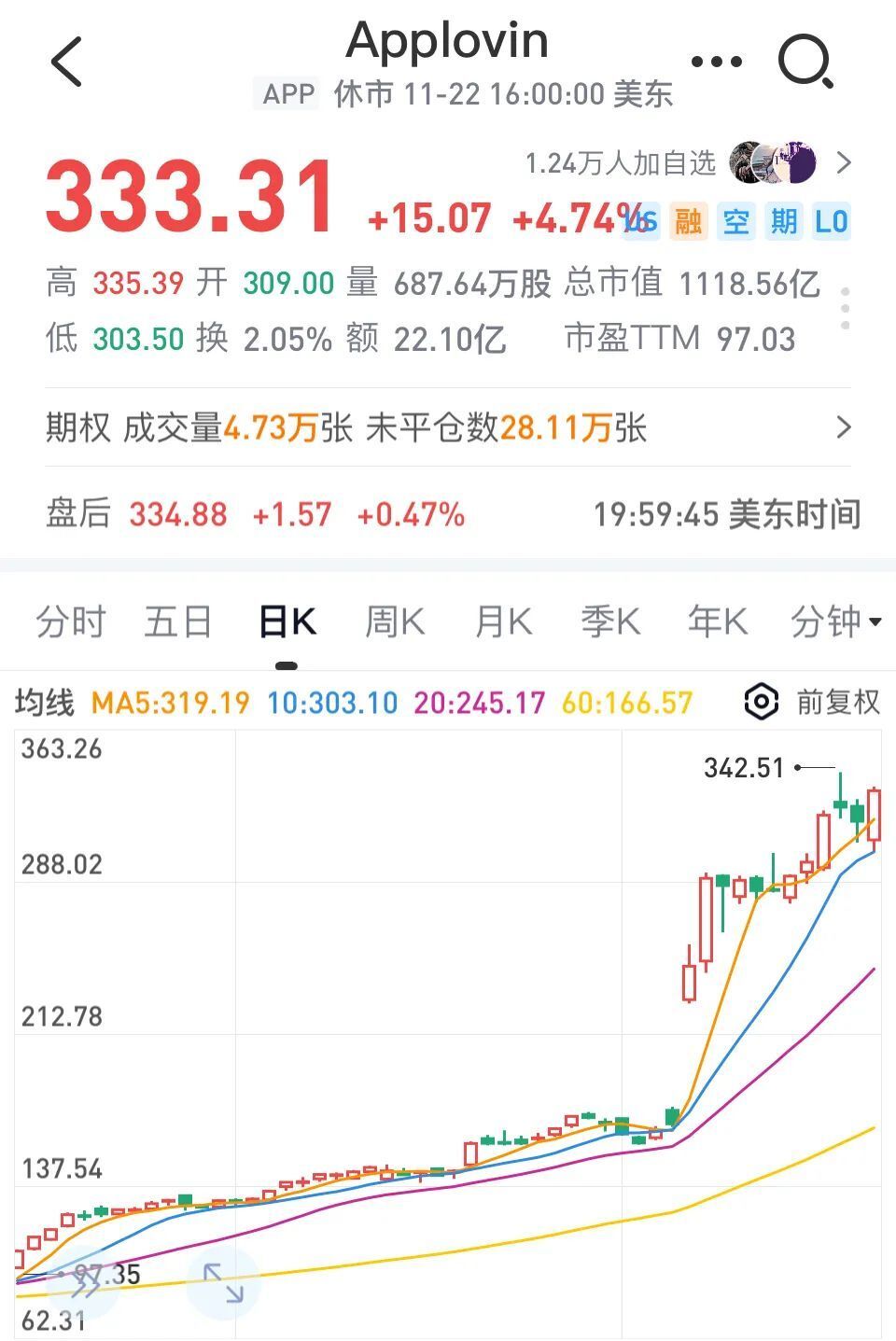Tap the US market badge icon
Screen dimensions: 896x1341
[x=642, y=222]
